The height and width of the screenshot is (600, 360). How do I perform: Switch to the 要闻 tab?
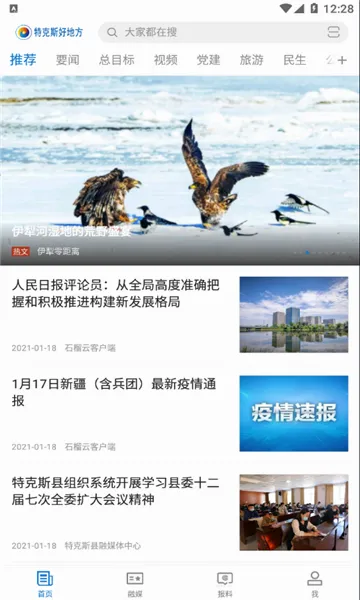68,60
